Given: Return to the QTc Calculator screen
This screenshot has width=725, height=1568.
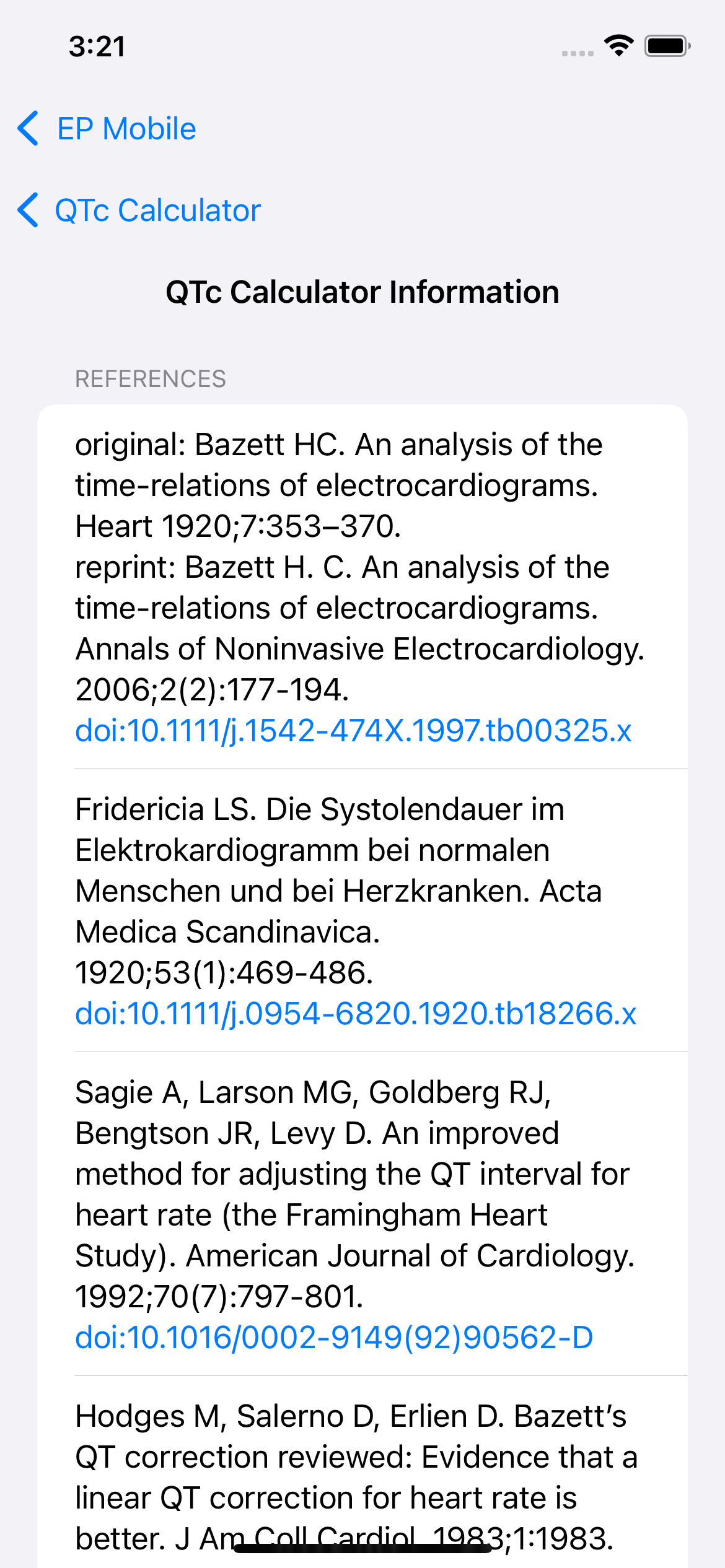Looking at the screenshot, I should pos(139,211).
